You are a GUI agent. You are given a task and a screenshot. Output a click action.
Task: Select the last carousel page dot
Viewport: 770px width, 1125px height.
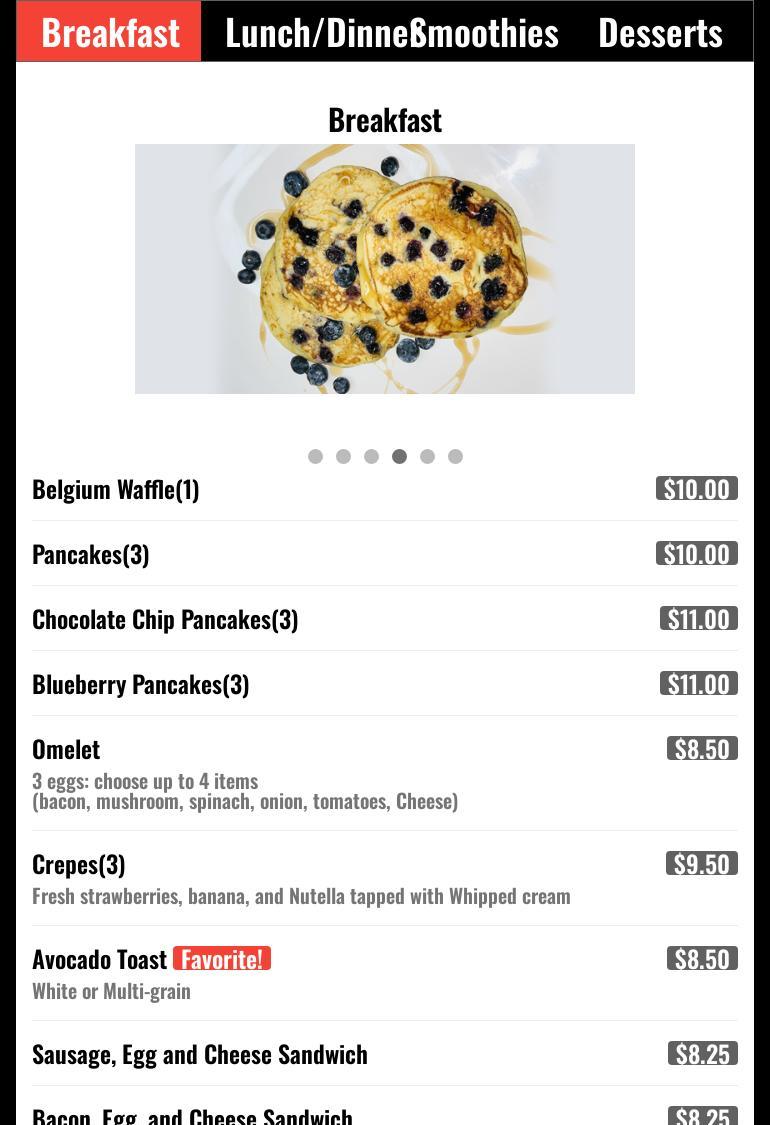[455, 456]
